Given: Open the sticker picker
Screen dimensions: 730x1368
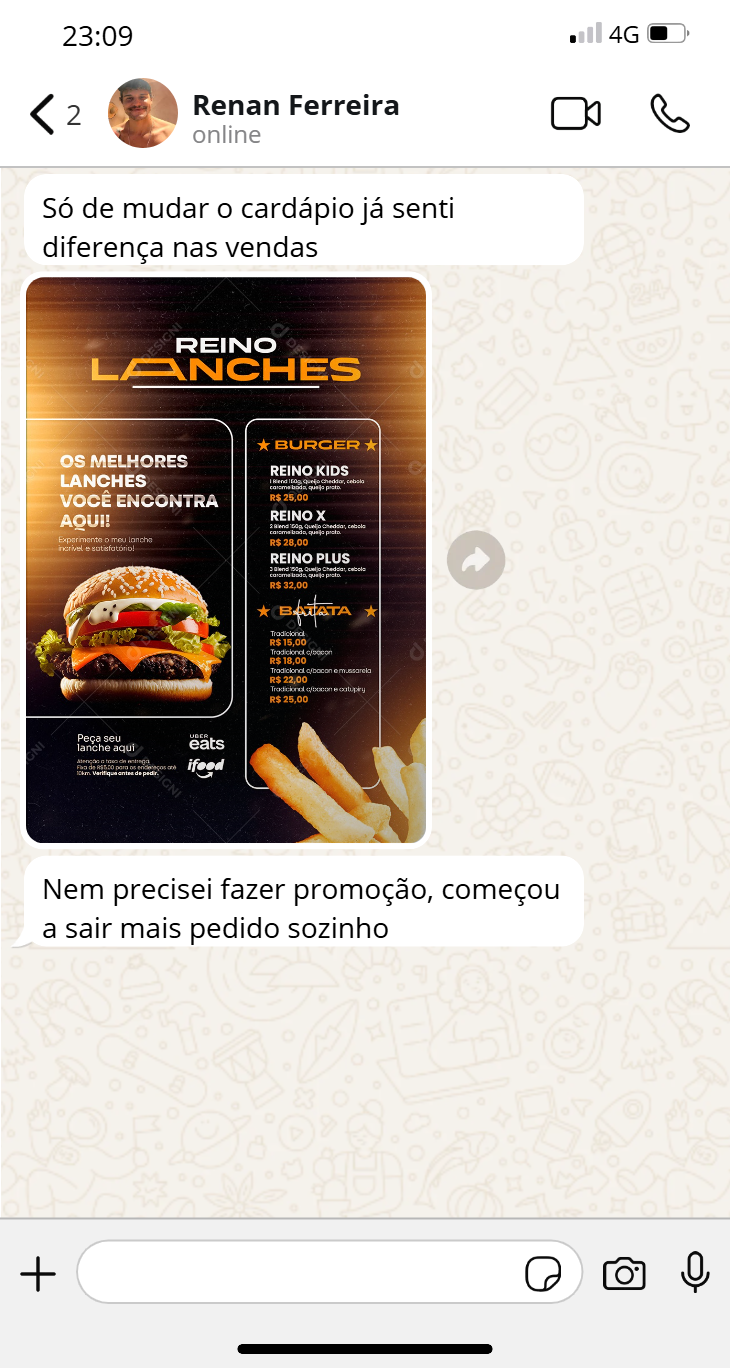Looking at the screenshot, I should tap(543, 1274).
